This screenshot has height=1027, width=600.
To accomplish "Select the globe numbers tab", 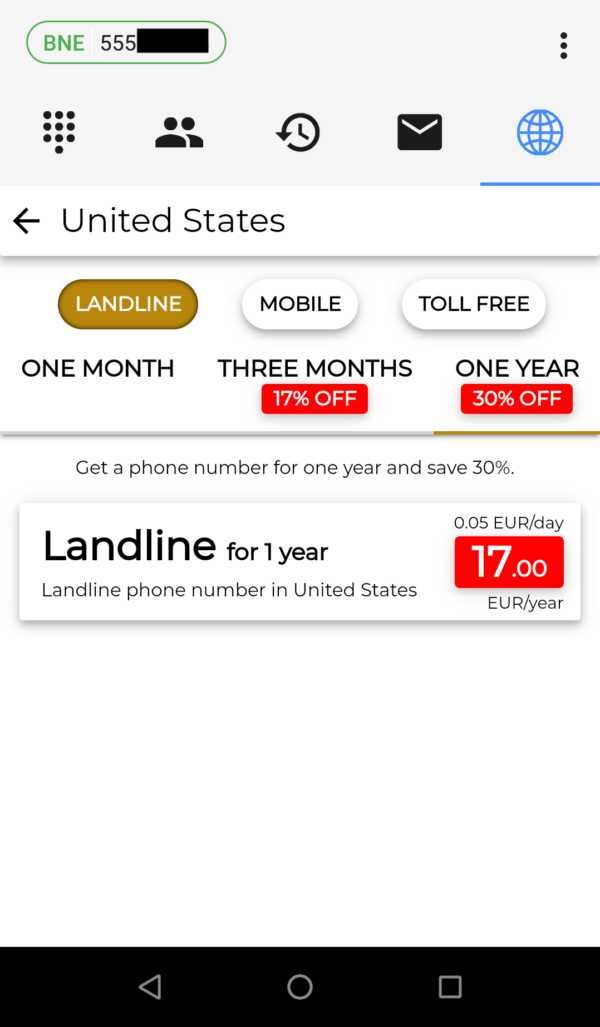I will pos(540,132).
